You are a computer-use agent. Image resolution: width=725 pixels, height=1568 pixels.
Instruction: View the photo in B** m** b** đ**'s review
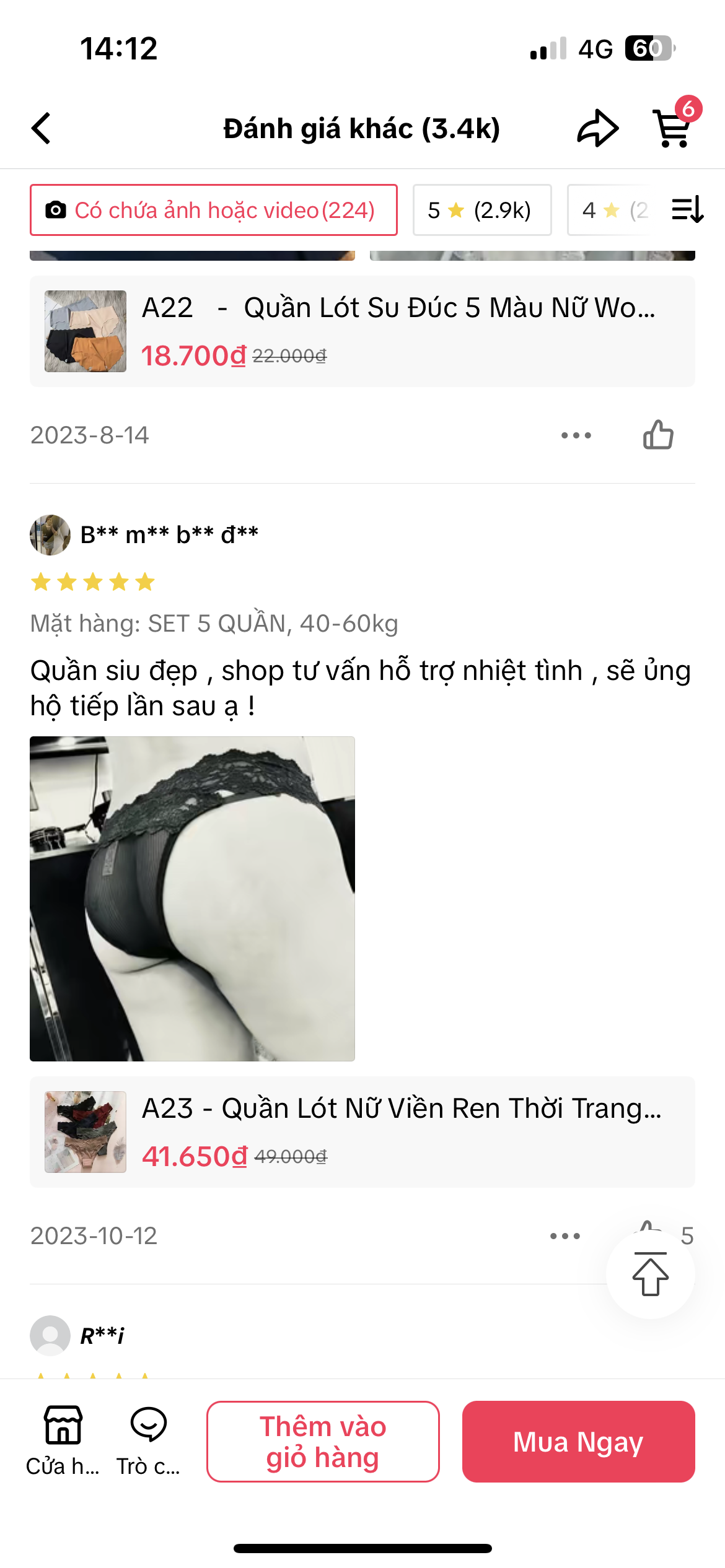click(192, 898)
